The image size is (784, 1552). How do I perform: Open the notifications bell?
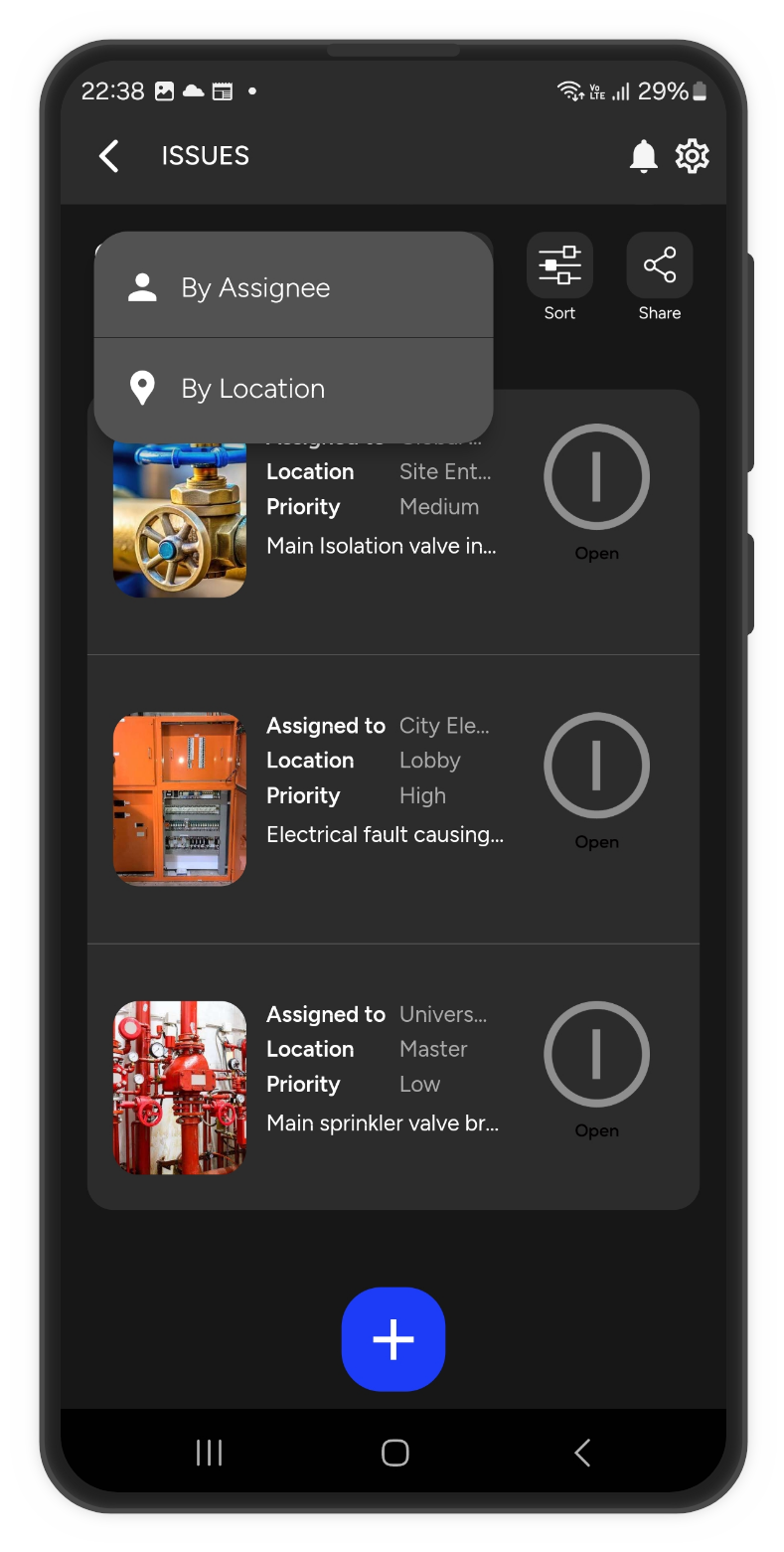pyautogui.click(x=643, y=156)
